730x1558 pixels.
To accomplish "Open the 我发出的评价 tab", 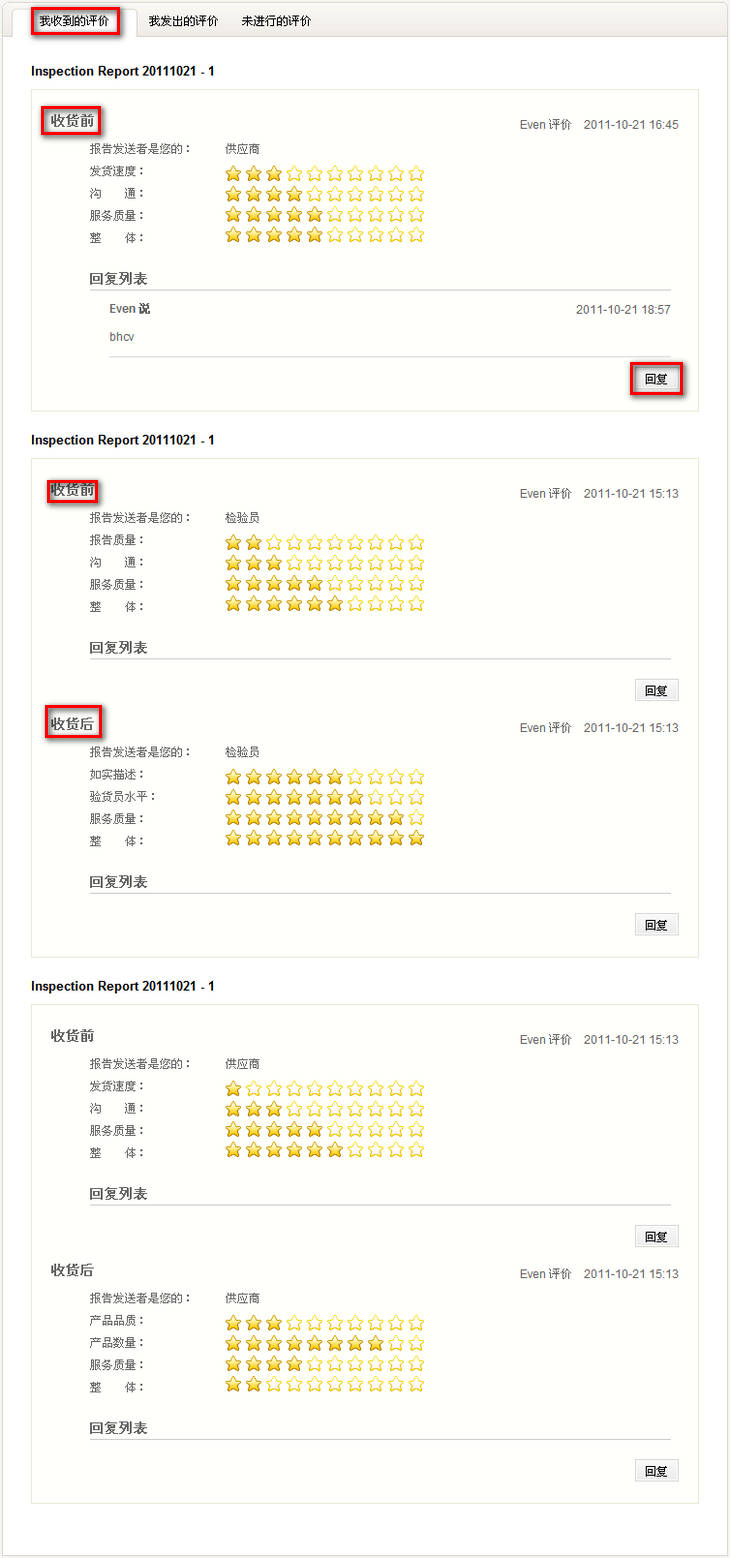I will point(183,21).
